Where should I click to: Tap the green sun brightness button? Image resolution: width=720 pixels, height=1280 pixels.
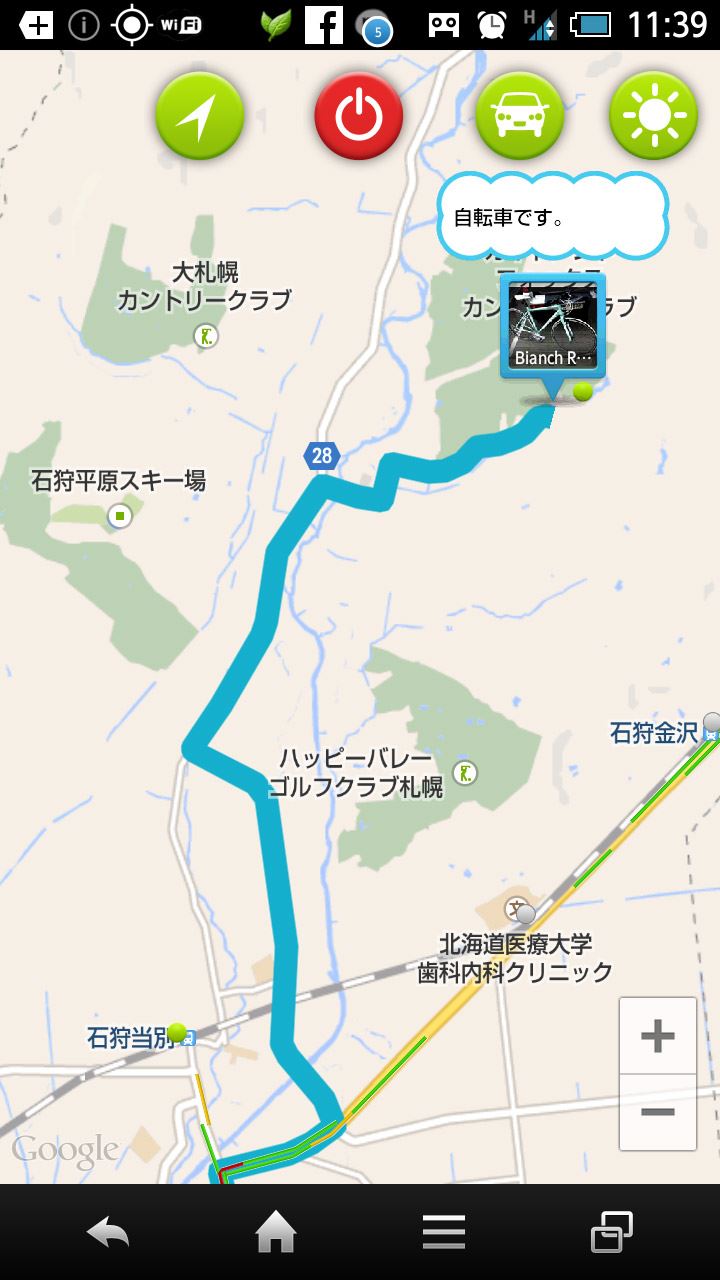pyautogui.click(x=653, y=116)
